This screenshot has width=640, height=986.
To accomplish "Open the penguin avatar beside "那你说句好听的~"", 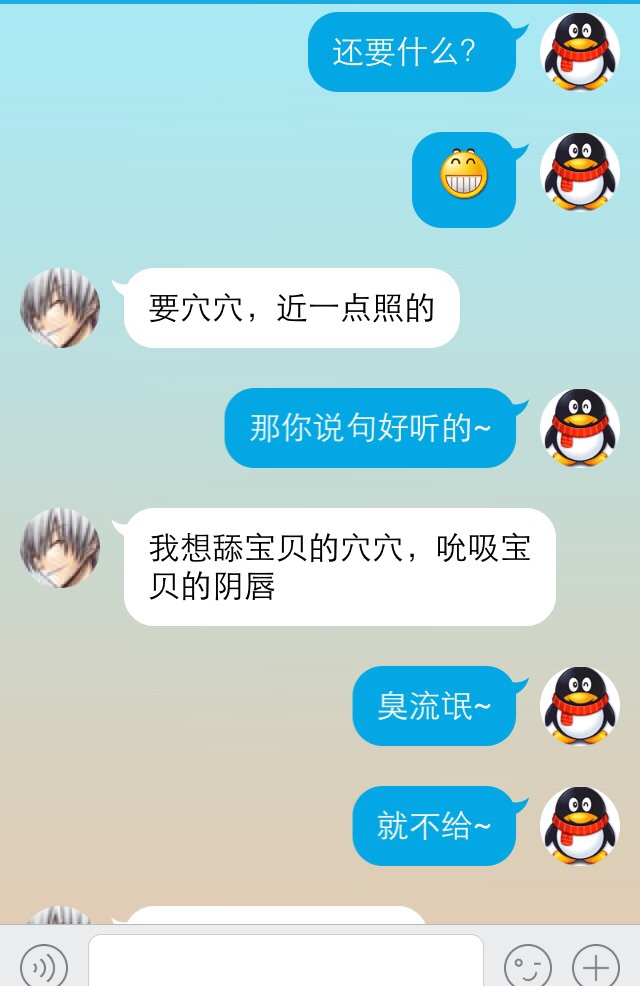I will [580, 428].
